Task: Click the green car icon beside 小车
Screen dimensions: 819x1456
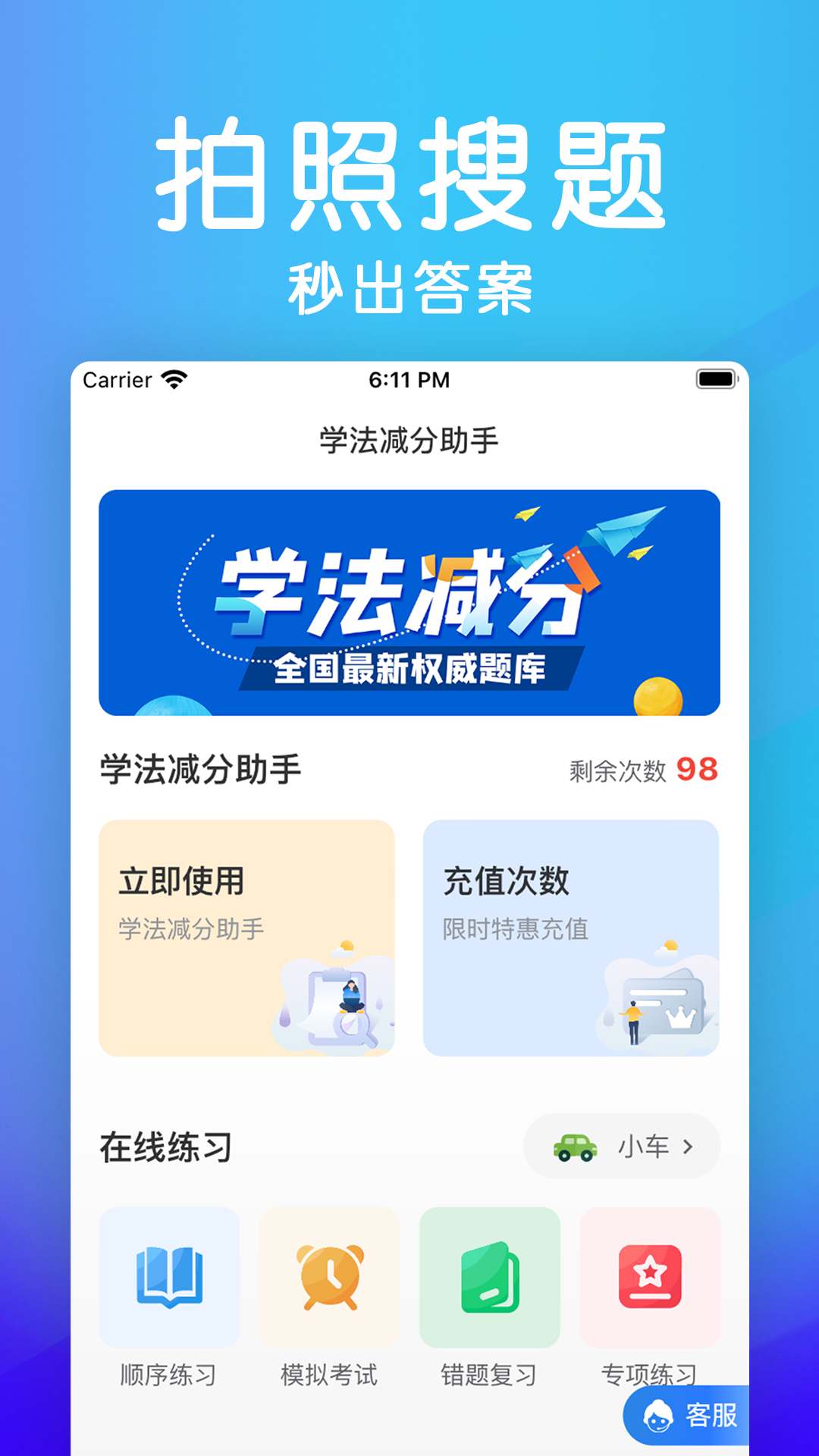Action: coord(574,1147)
